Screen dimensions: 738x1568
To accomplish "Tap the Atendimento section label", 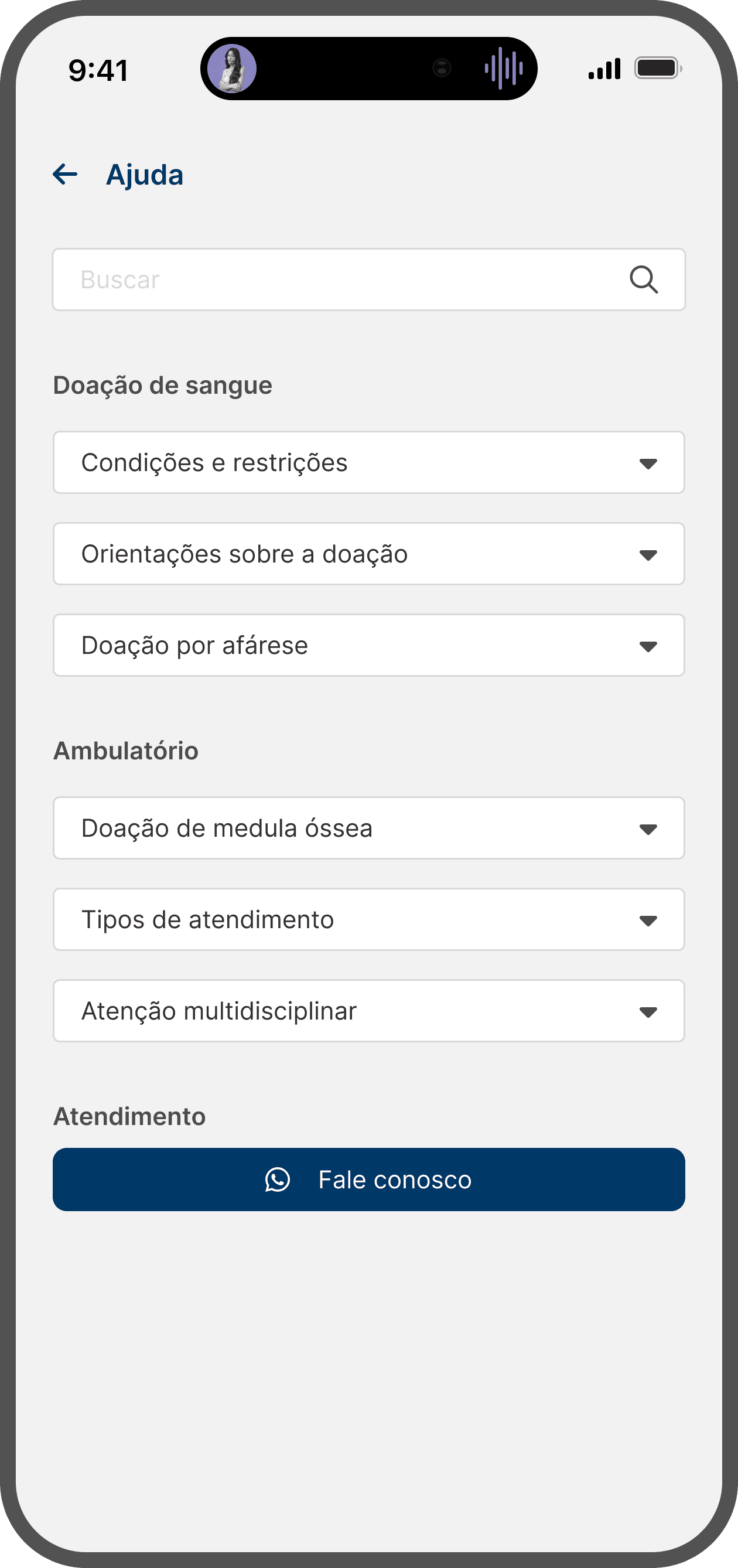I will 129,1116.
